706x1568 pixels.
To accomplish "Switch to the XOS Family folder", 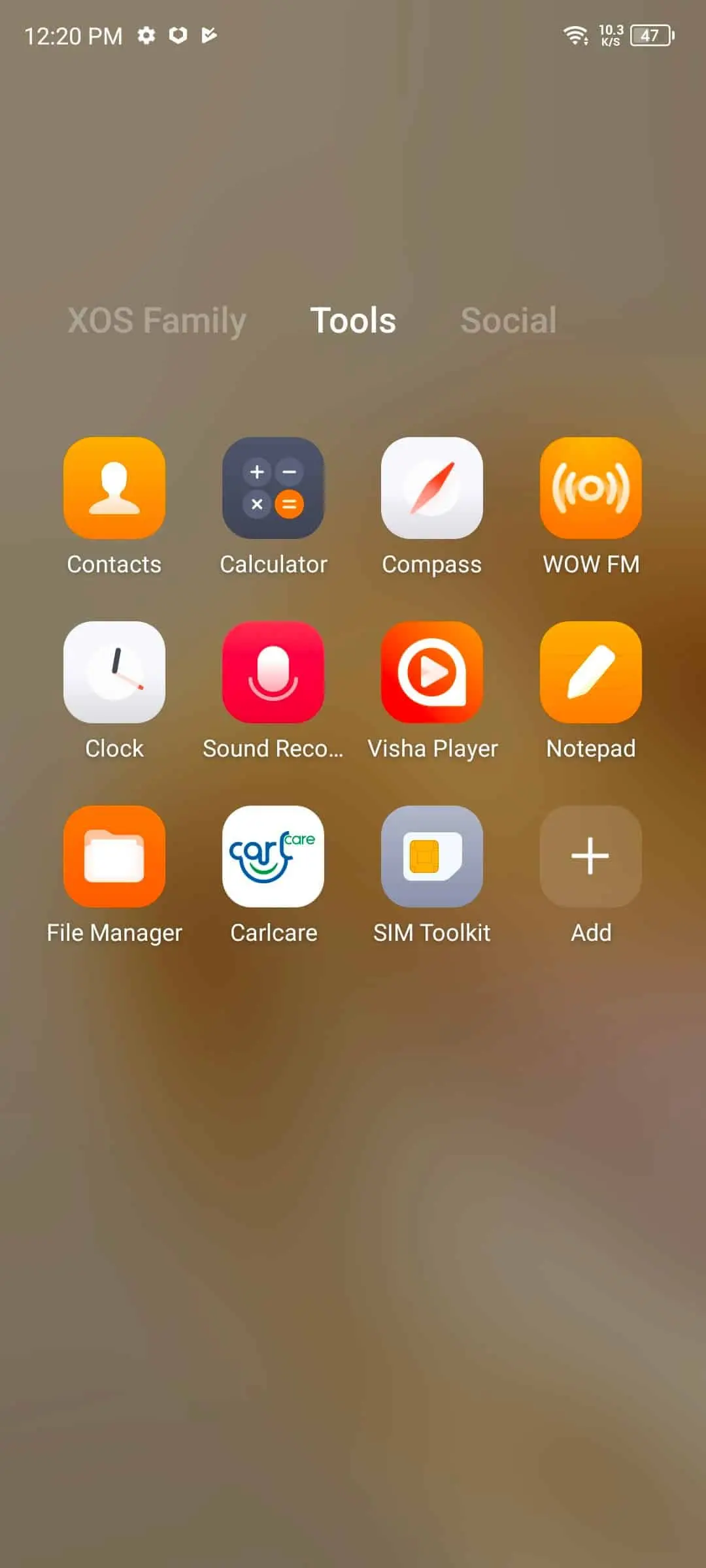I will pyautogui.click(x=157, y=321).
